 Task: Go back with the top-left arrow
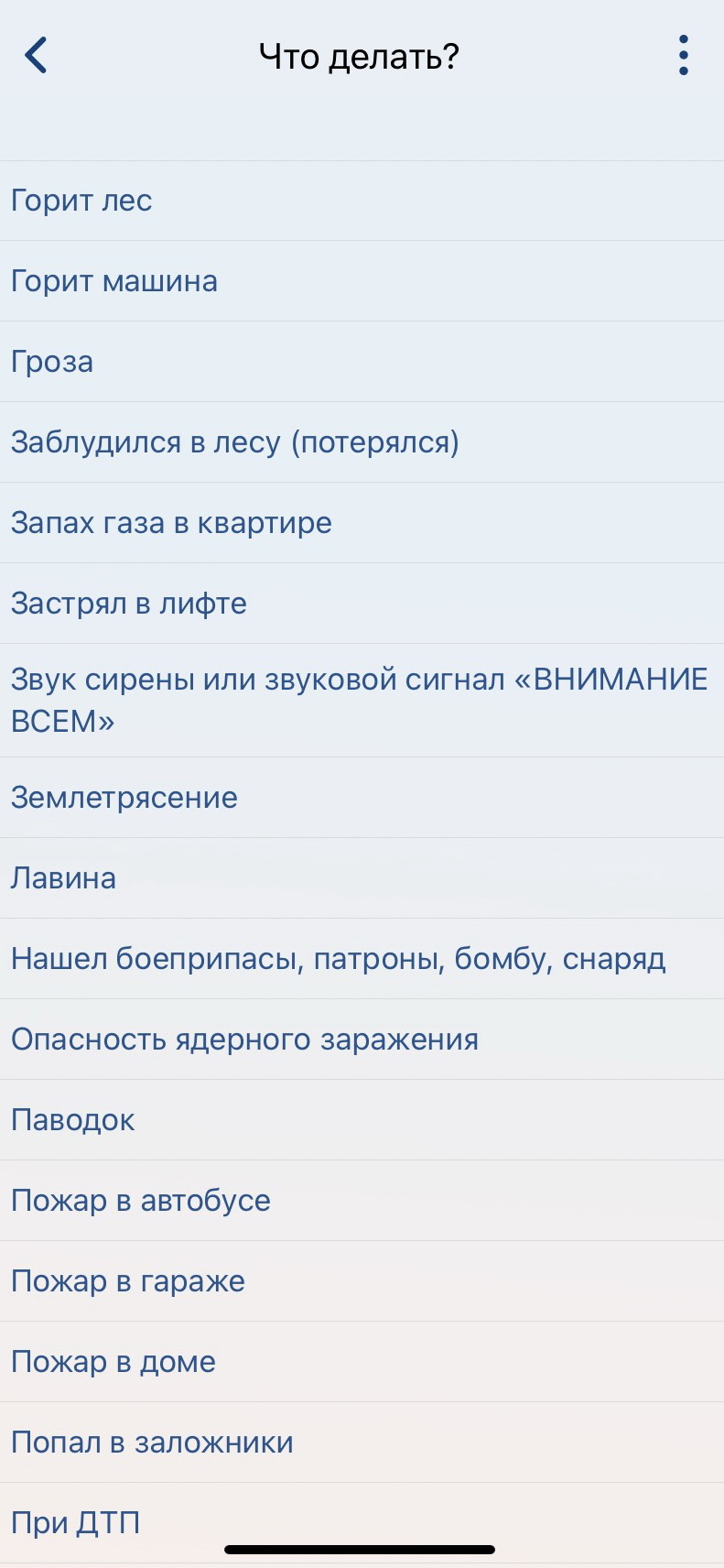(36, 56)
